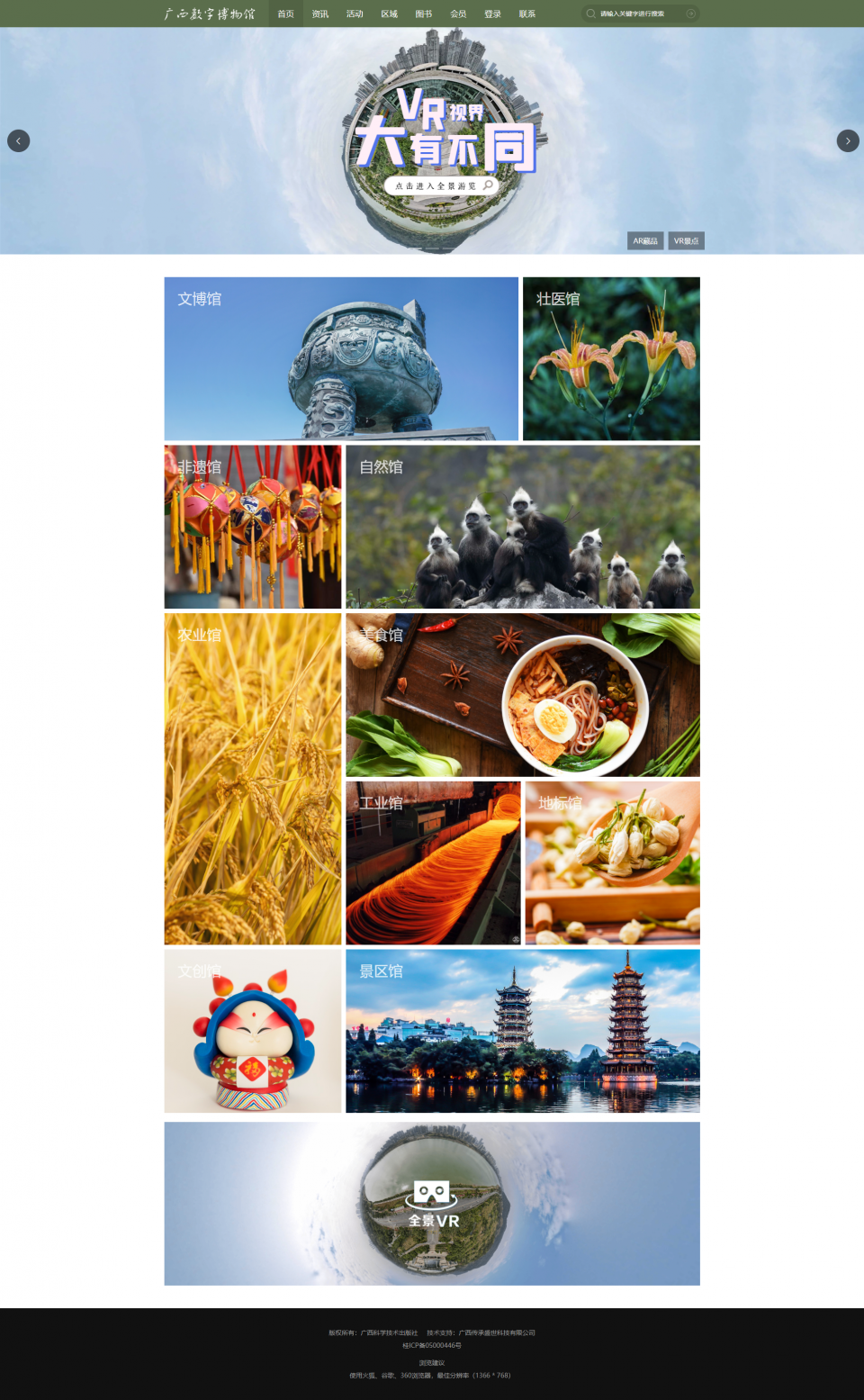Go to the 区域 section
The height and width of the screenshot is (1400, 864).
coord(389,14)
